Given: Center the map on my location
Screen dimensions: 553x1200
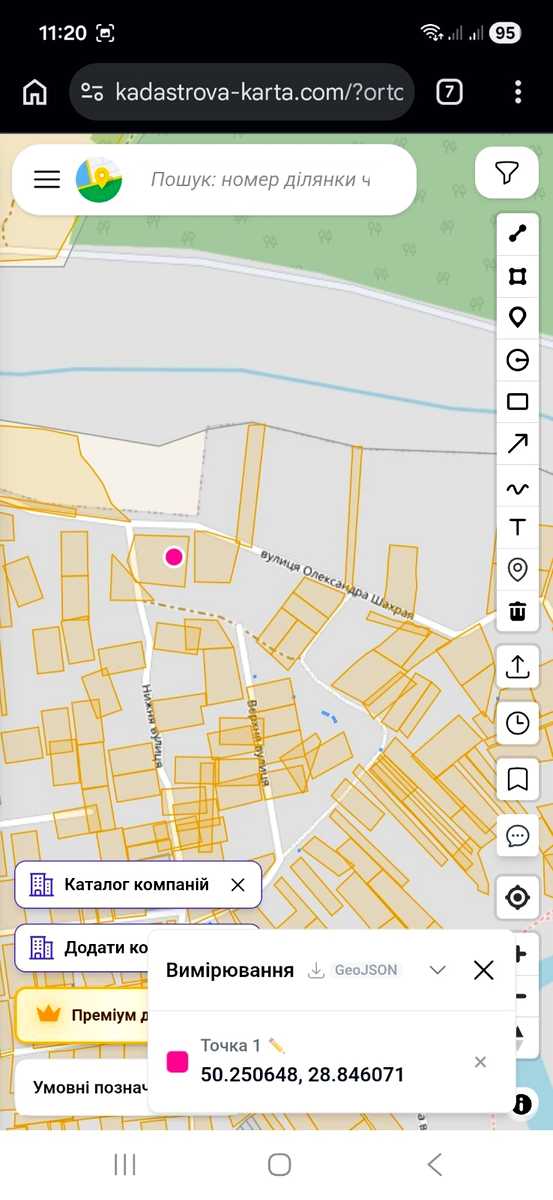Looking at the screenshot, I should (x=517, y=897).
